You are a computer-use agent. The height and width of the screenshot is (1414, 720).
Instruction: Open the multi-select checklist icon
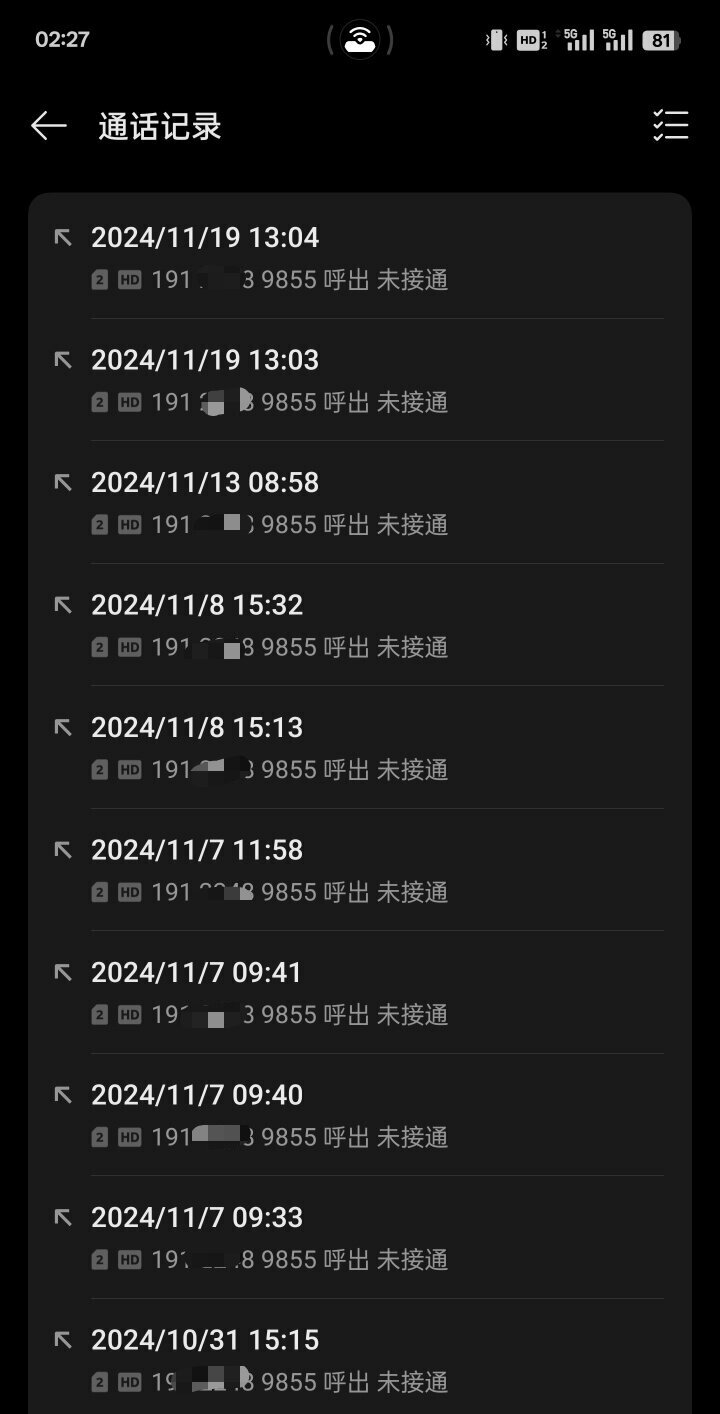tap(670, 126)
